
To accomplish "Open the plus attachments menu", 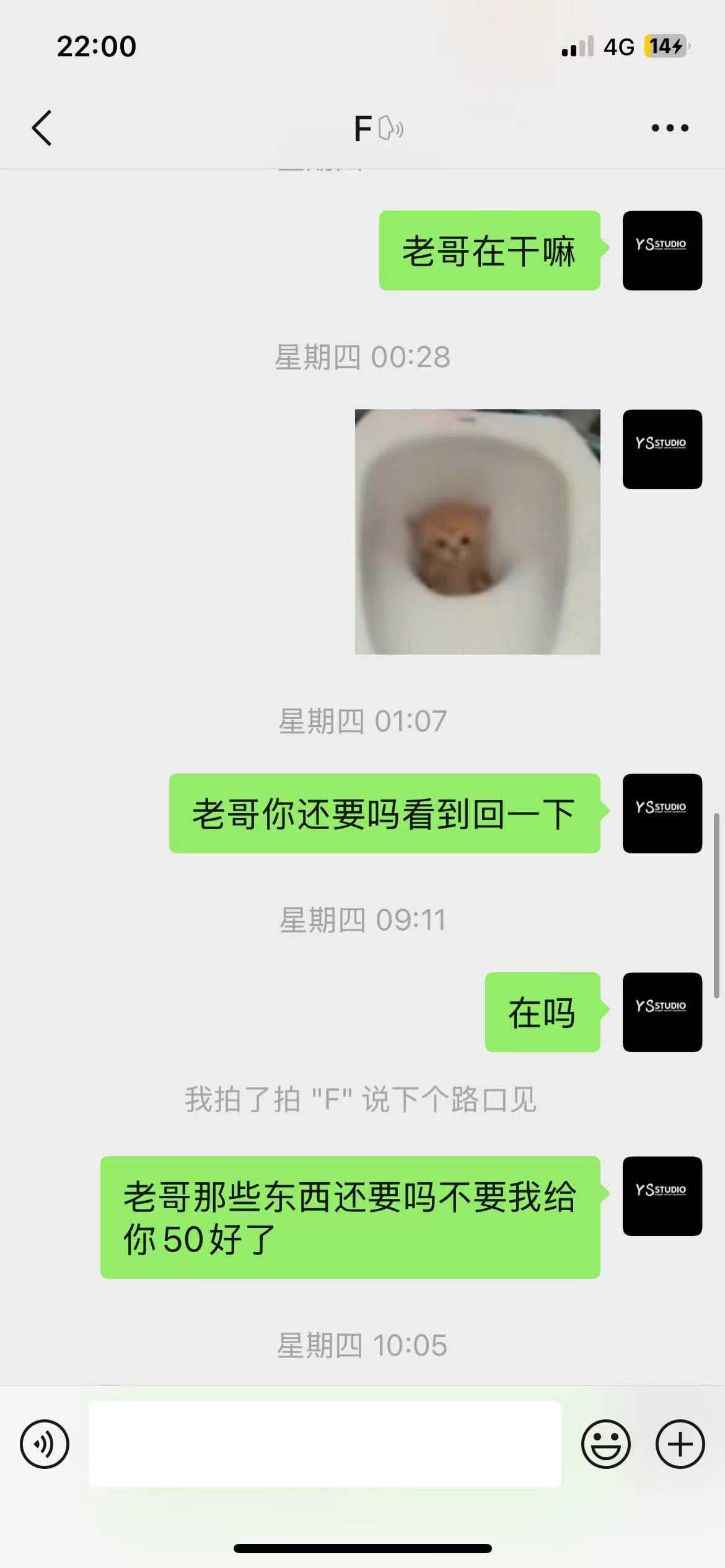I will click(680, 1444).
